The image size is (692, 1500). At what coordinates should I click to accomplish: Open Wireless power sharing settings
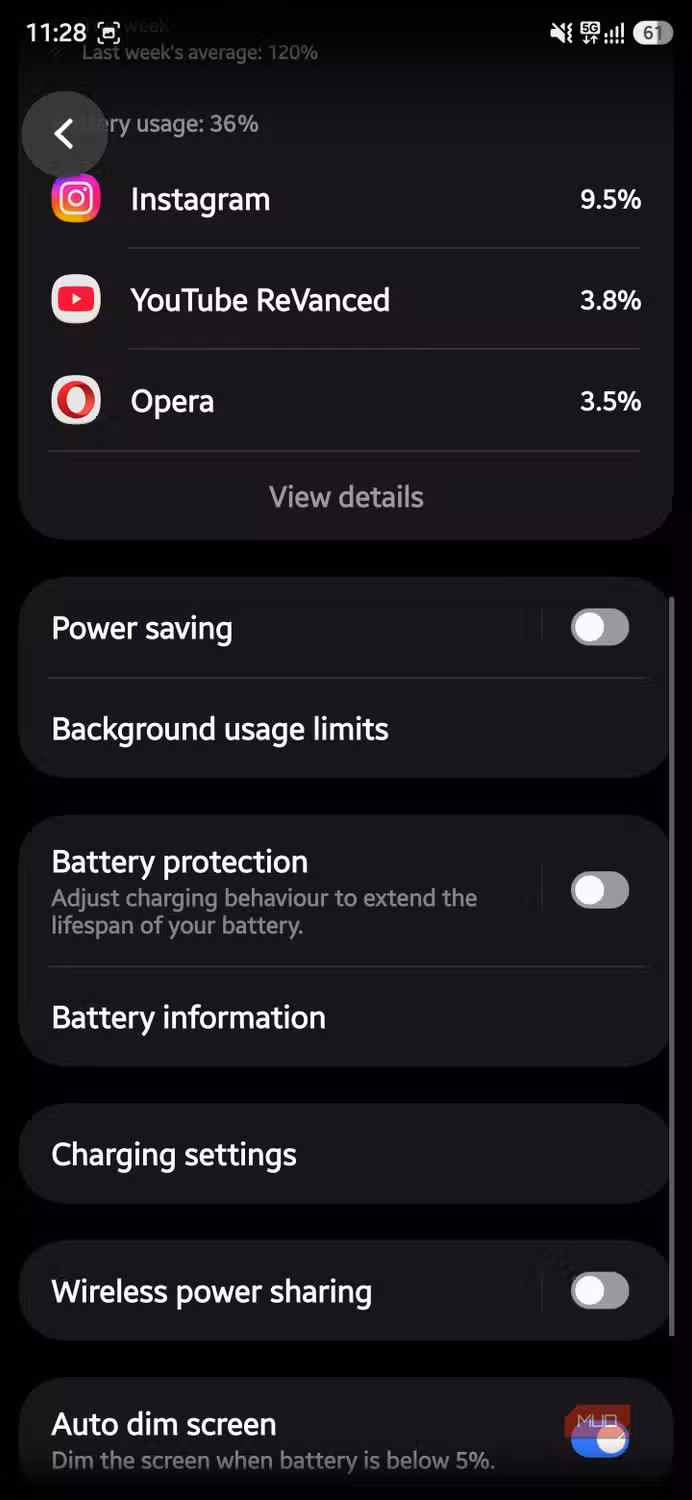coord(280,1291)
